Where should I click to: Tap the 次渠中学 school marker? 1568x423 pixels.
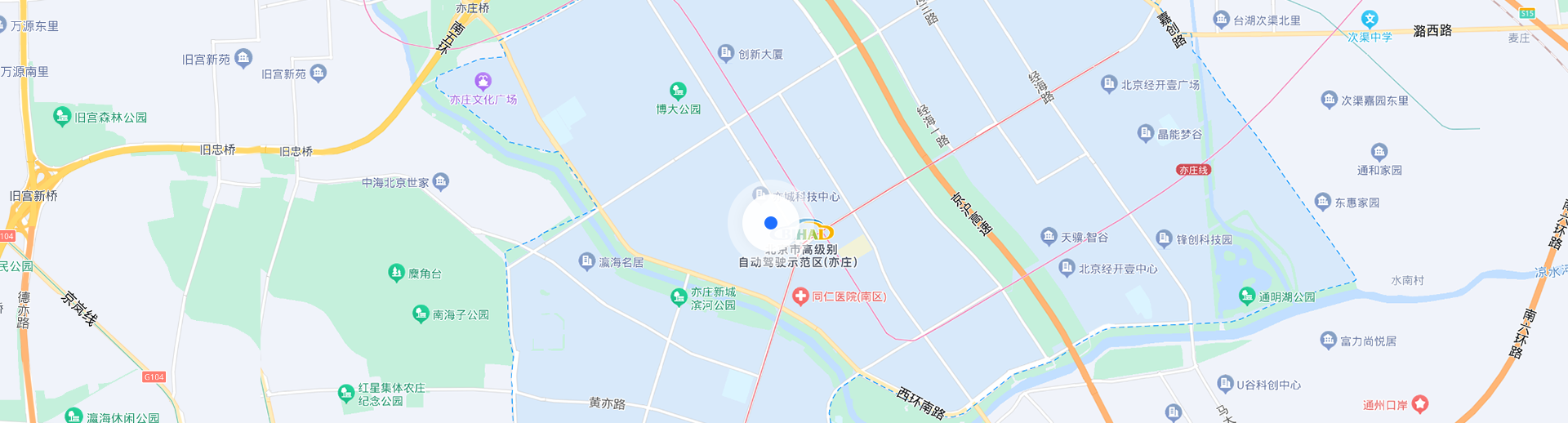point(1370,20)
